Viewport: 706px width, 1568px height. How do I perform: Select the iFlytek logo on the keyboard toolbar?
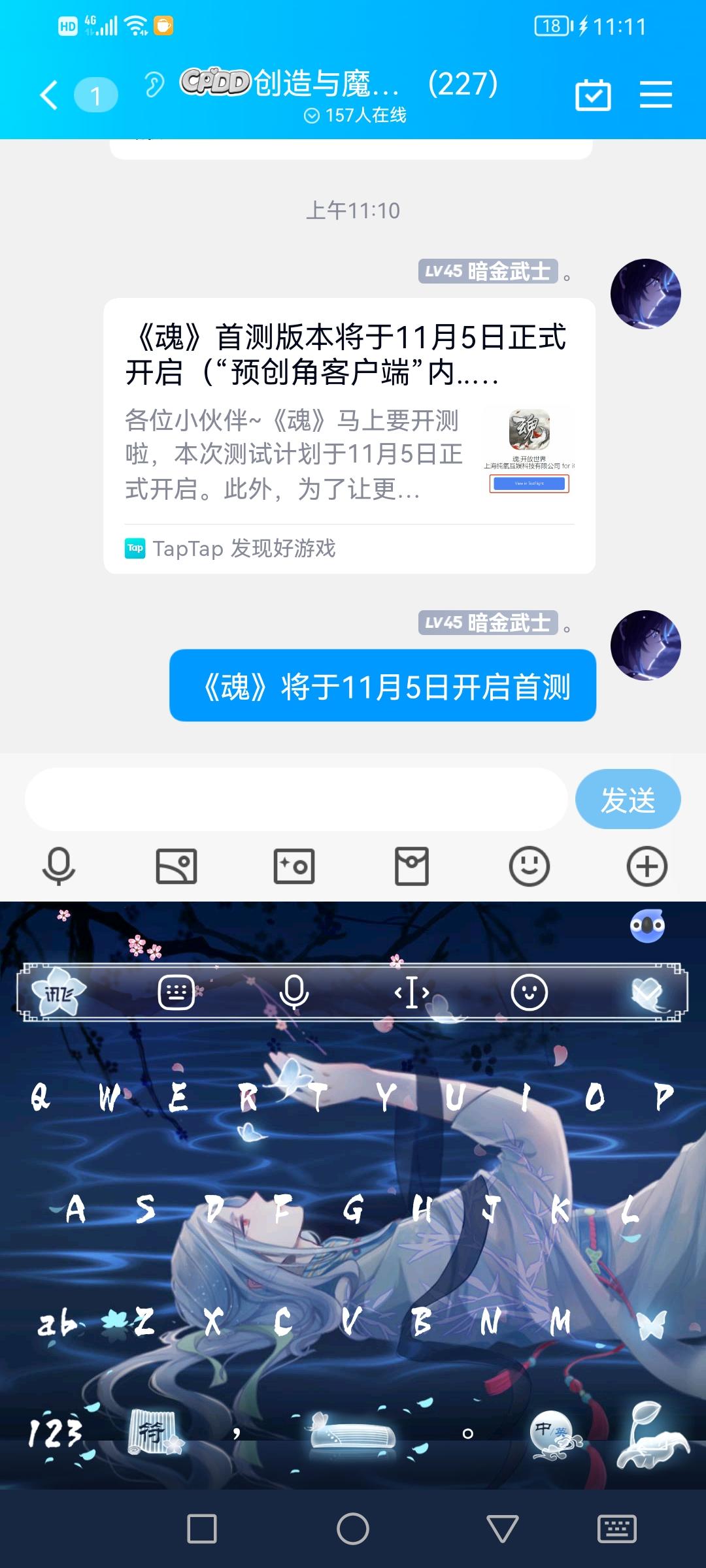59,990
